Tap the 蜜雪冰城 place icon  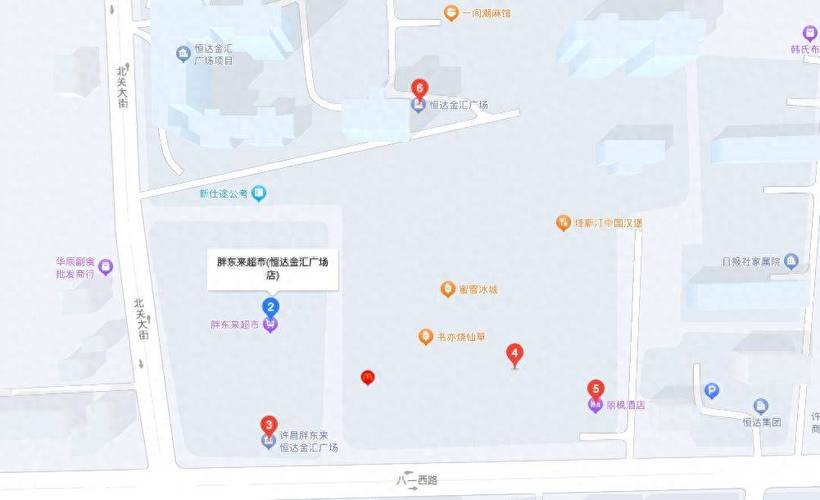(x=449, y=289)
